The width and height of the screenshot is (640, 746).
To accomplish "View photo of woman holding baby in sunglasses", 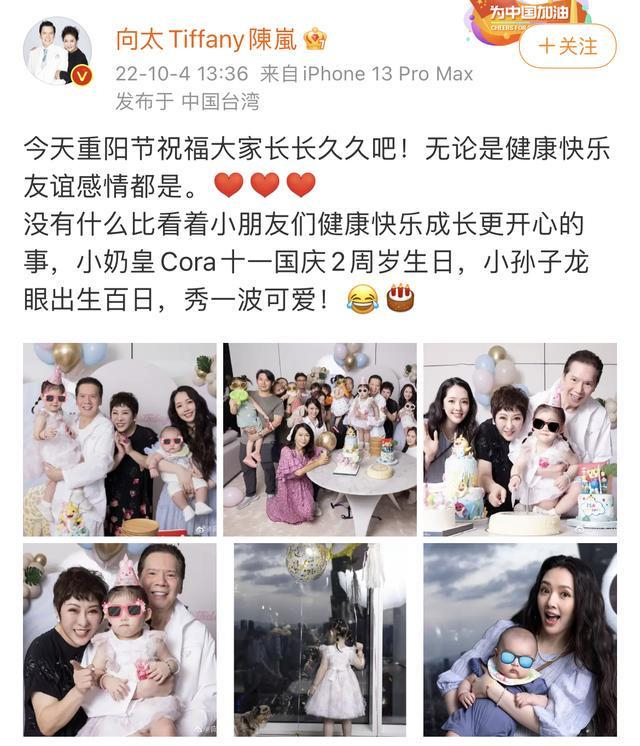I will [x=520, y=639].
